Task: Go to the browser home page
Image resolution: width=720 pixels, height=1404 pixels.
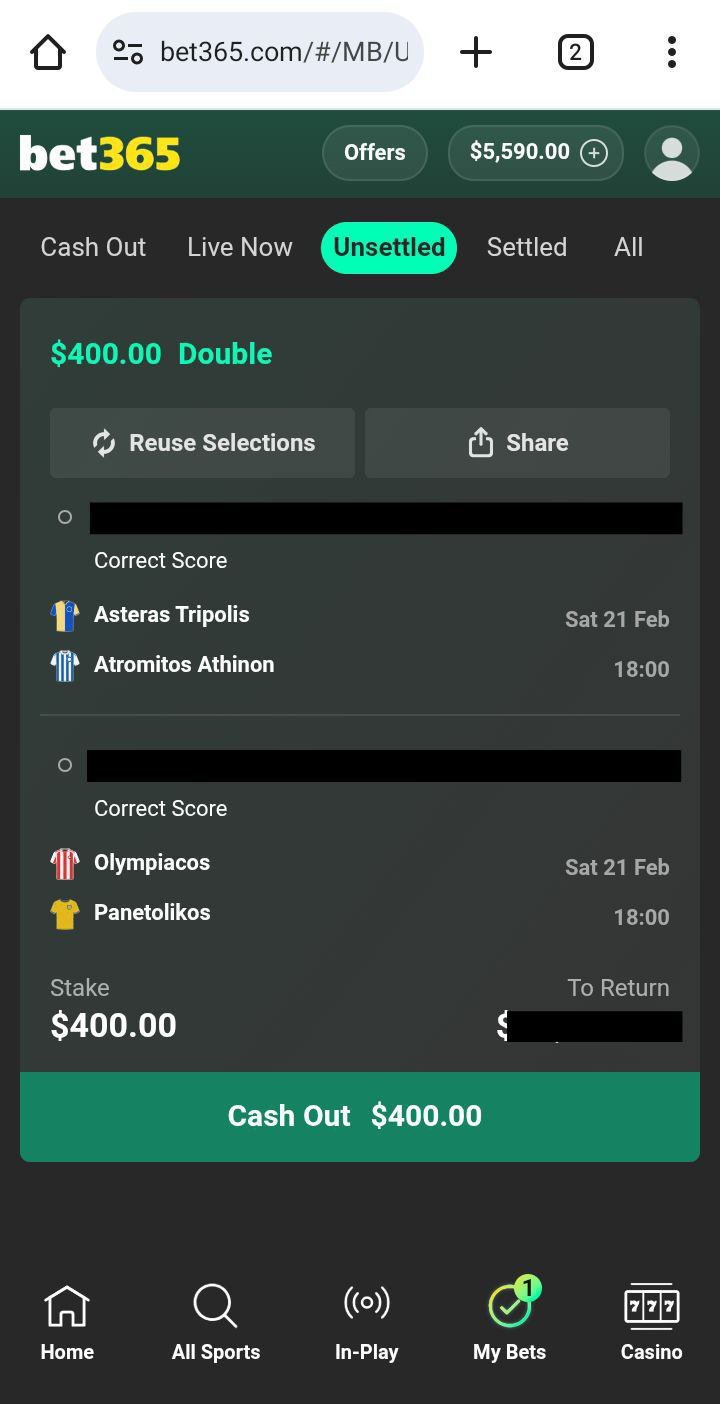Action: click(x=47, y=52)
